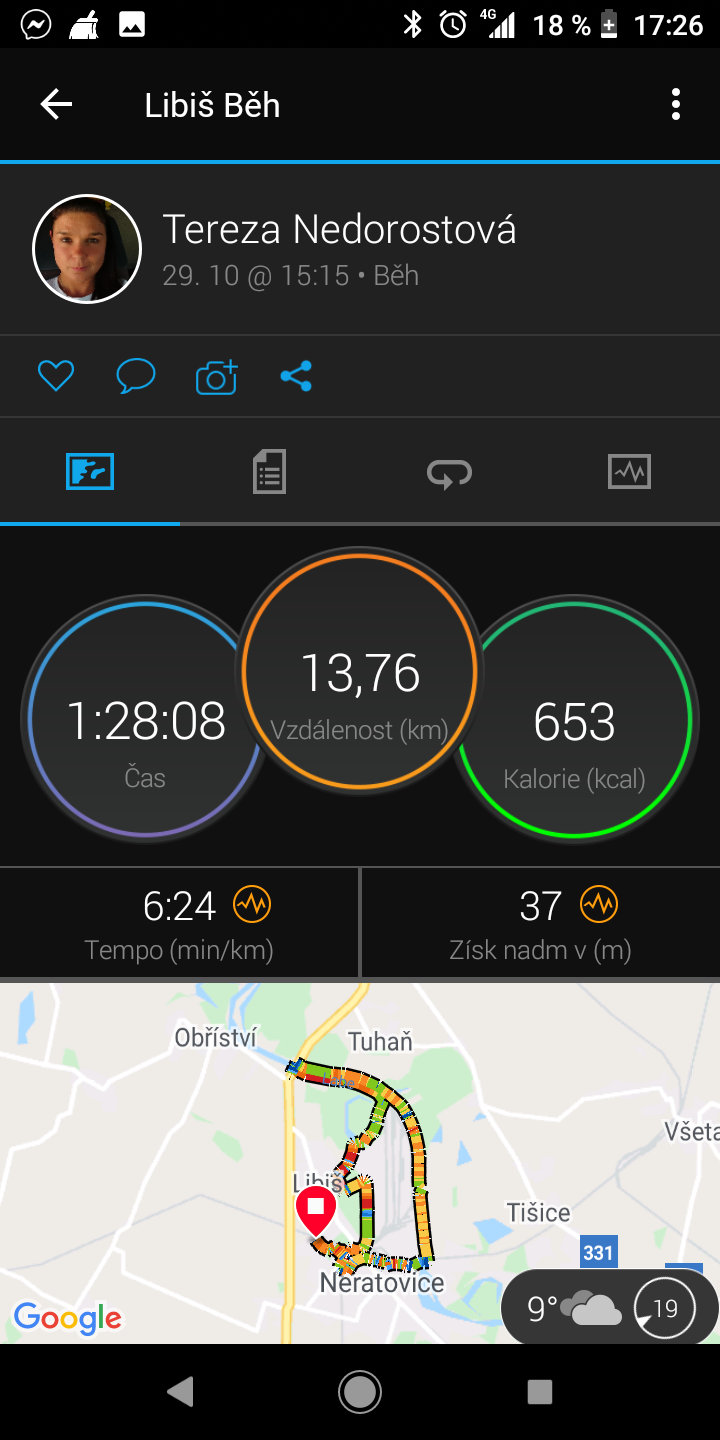Viewport: 720px width, 1440px height.
Task: Open the three-dot overflow menu
Action: [676, 104]
